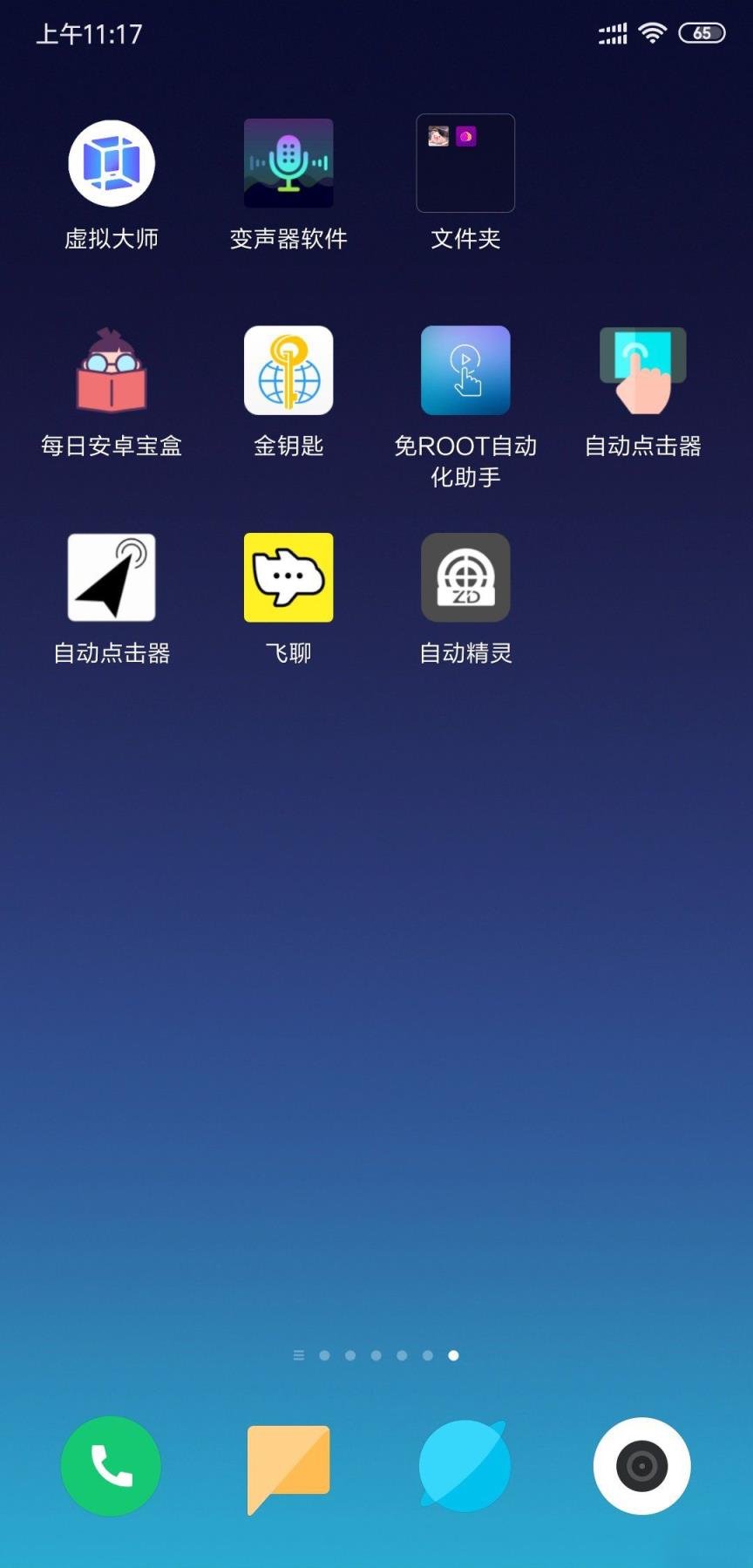
Task: Open the 免ROOT自动化助手 automation assistant
Action: point(465,370)
